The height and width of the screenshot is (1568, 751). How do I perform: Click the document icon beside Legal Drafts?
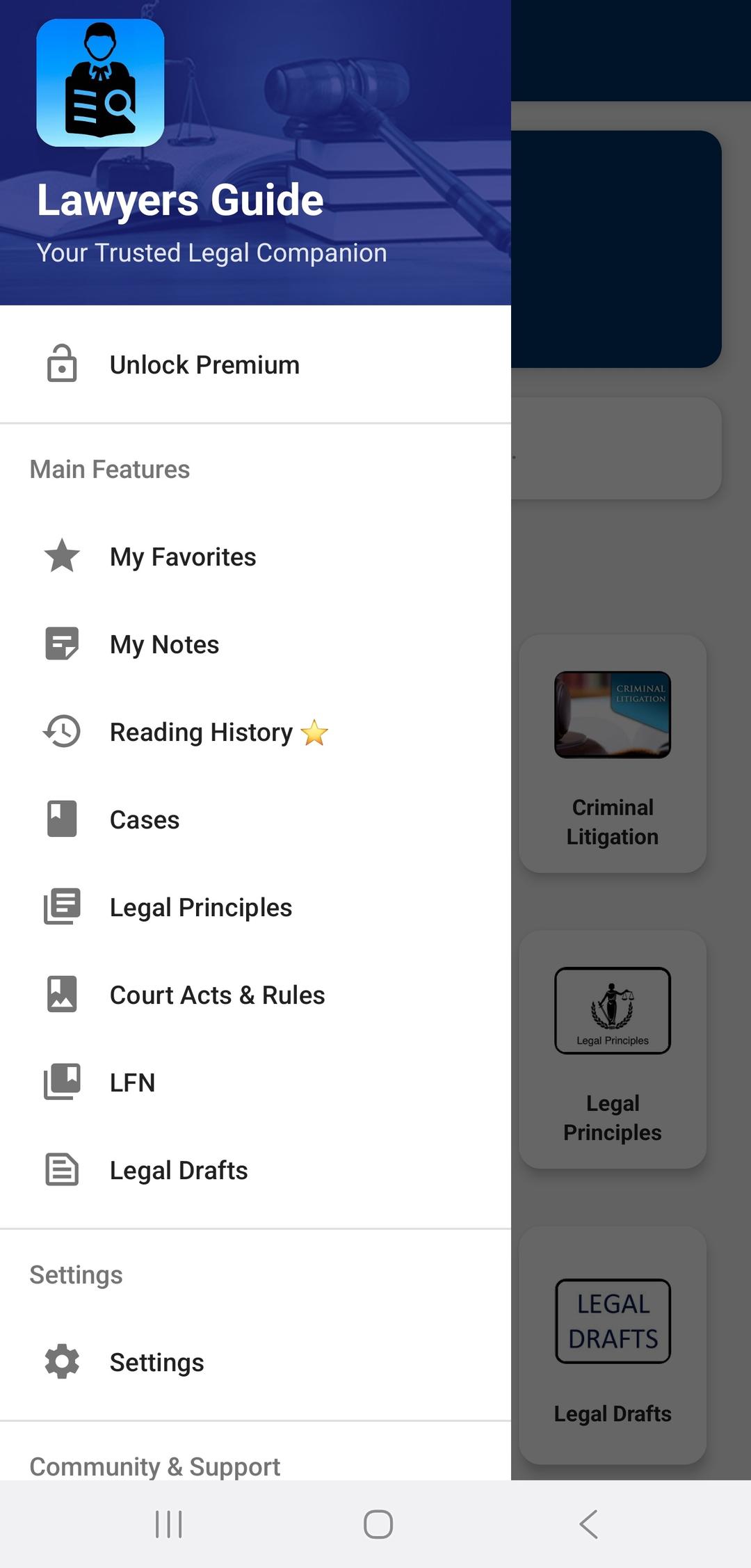(61, 1169)
